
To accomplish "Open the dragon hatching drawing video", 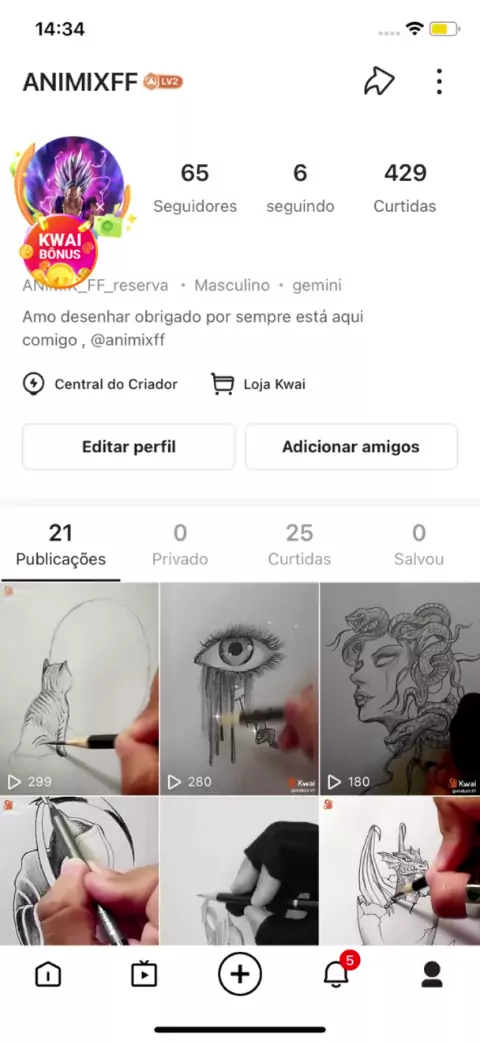I will (x=400, y=871).
